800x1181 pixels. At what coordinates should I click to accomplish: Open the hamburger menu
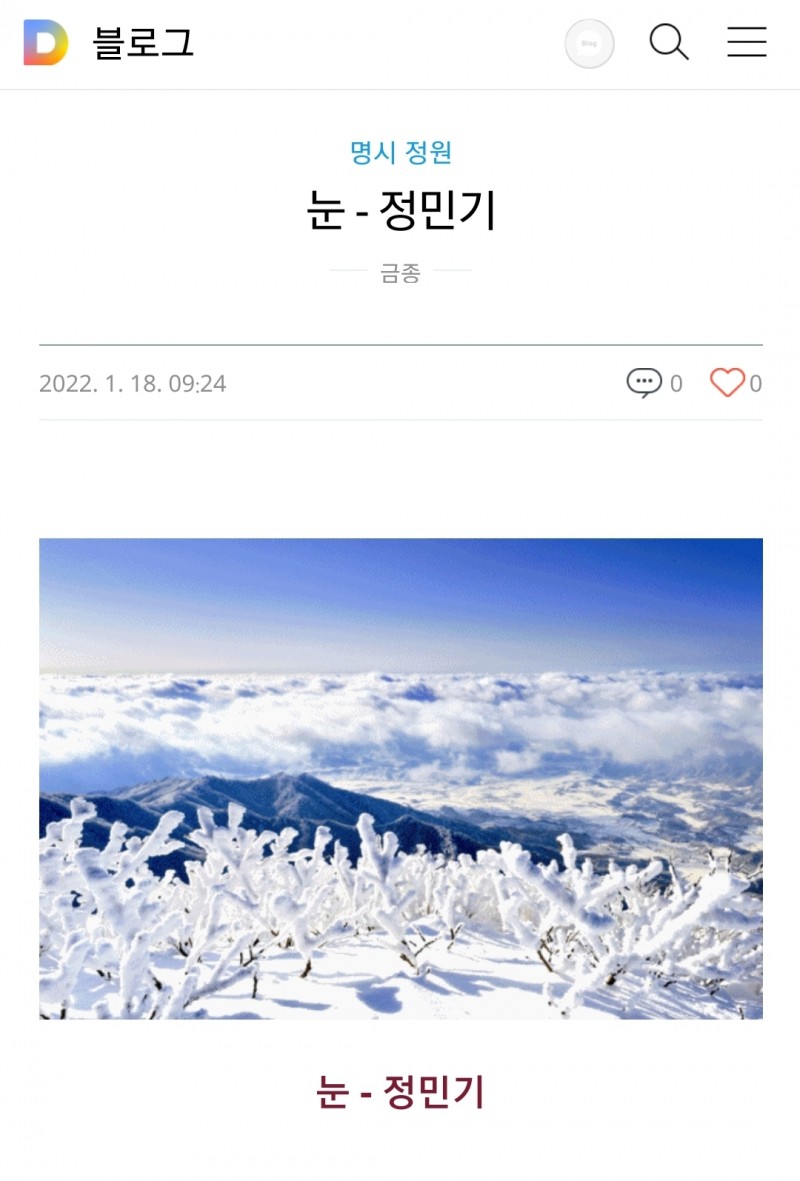[x=746, y=43]
